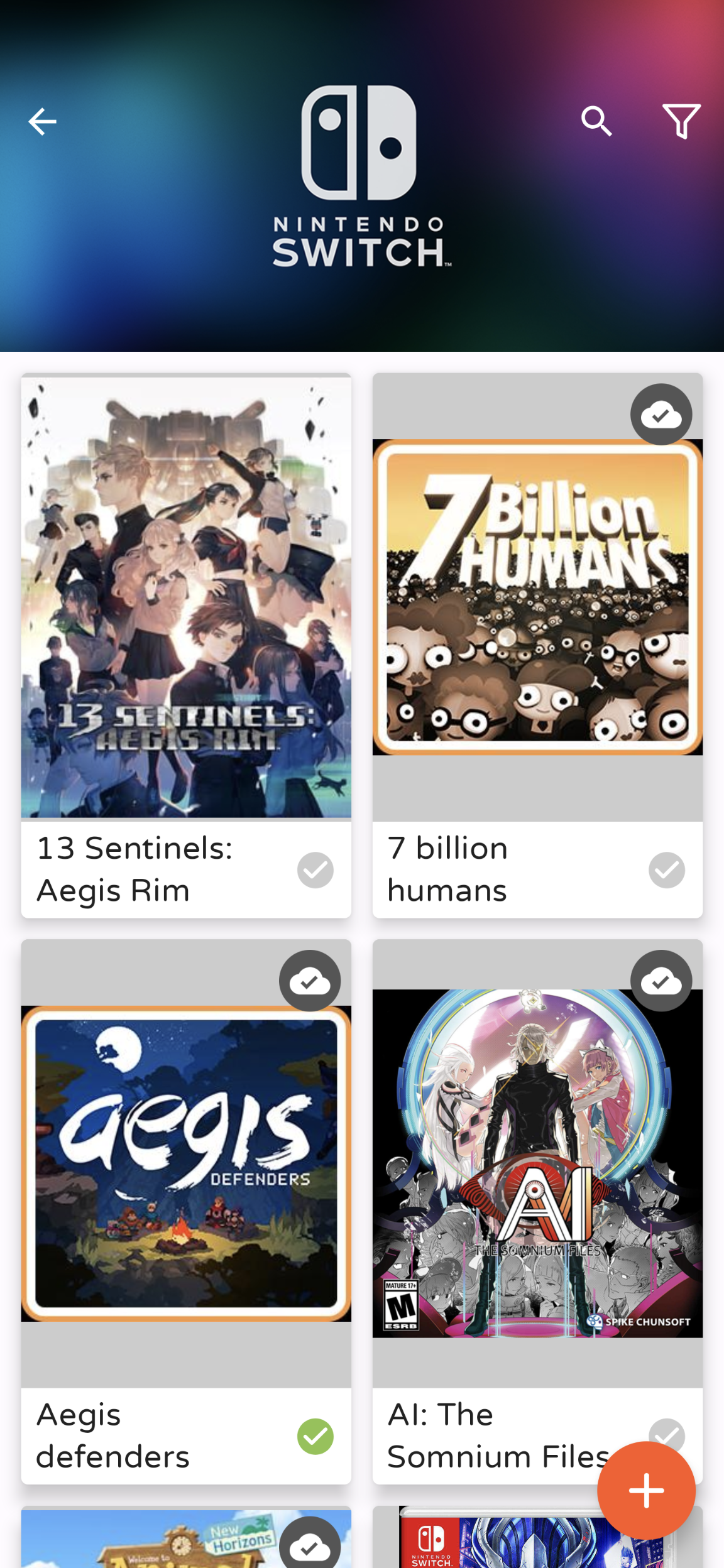Open the Aegis defenders game card
The image size is (724, 1568).
pyautogui.click(x=186, y=1163)
